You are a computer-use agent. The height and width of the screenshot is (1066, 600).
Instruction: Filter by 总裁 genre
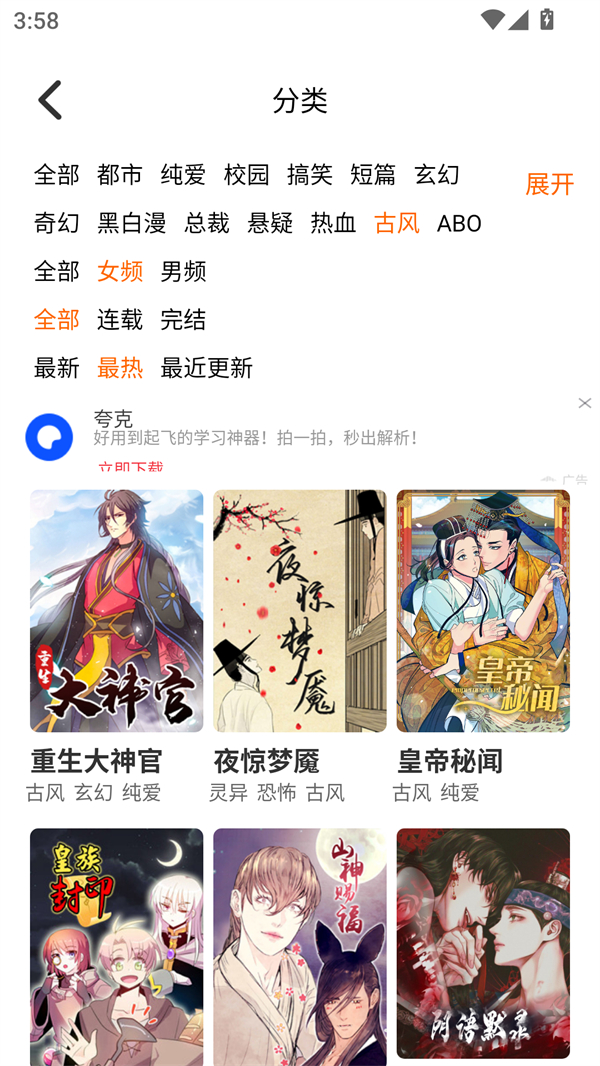point(207,223)
